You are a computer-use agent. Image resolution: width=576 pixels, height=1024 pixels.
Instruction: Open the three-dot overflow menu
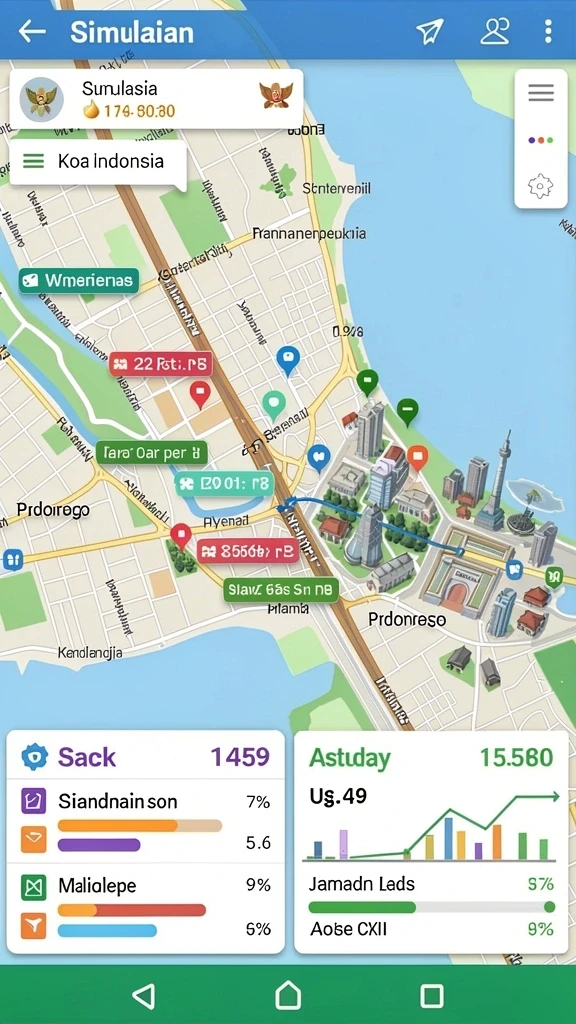pyautogui.click(x=547, y=31)
